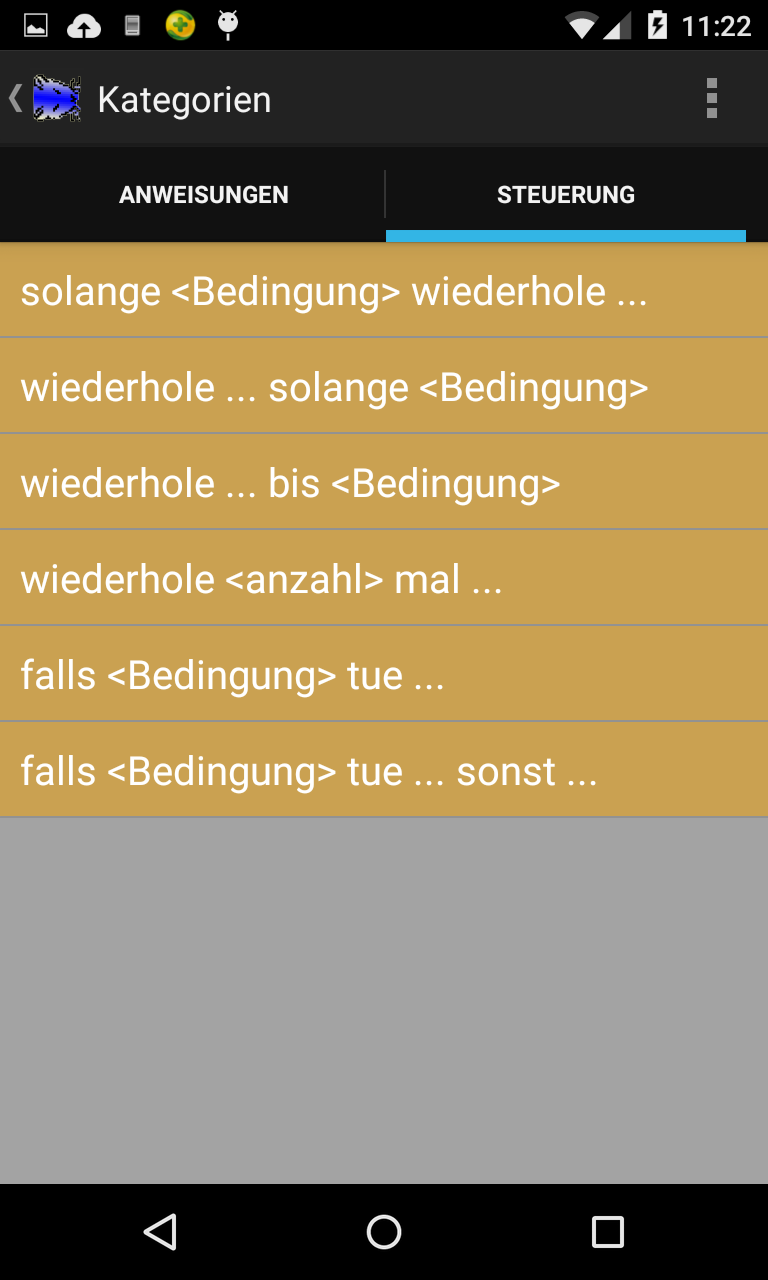Choose 'solange <Bedingung> wiederhole ...'

tap(384, 291)
